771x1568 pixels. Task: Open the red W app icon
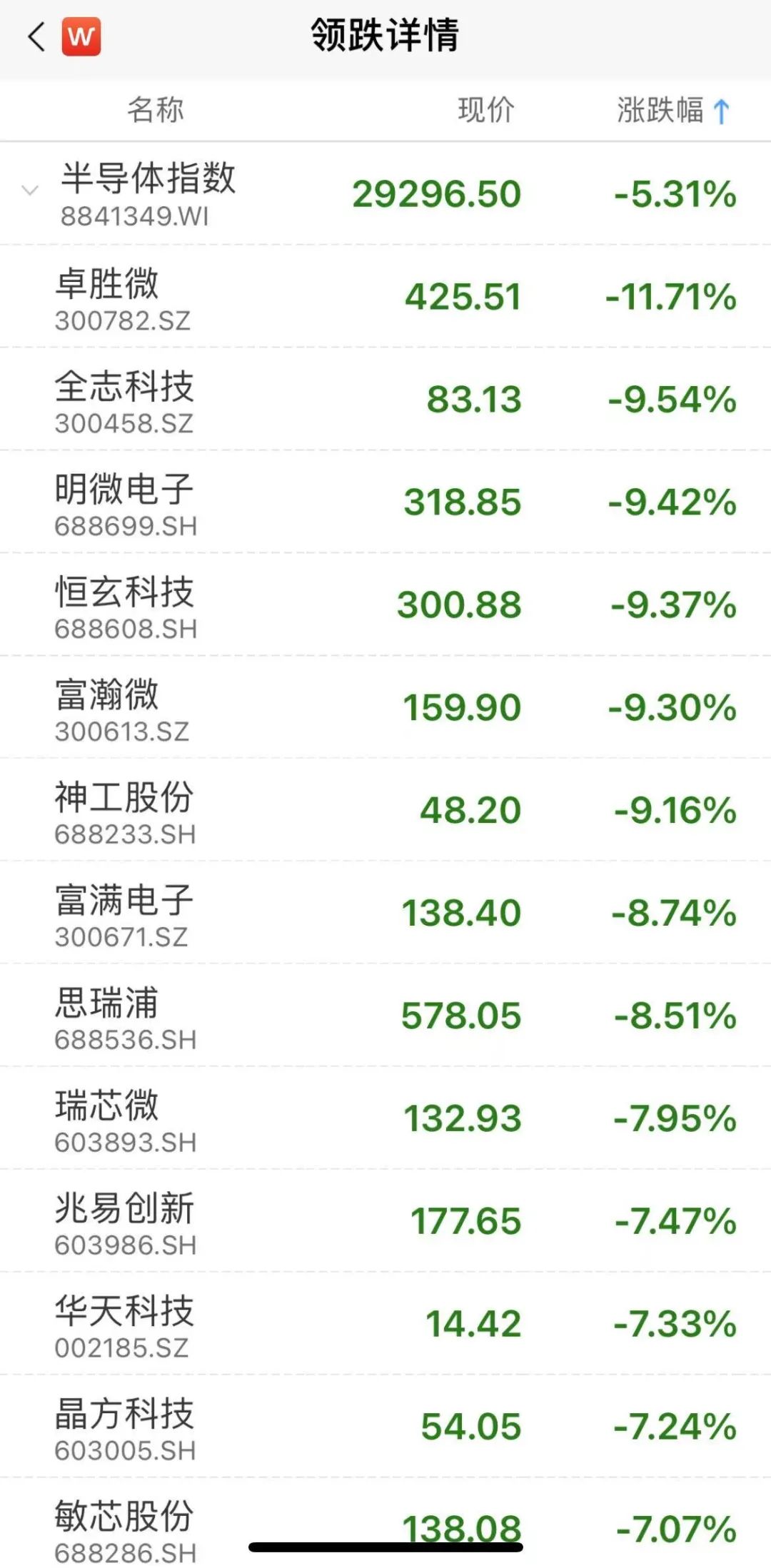(81, 36)
